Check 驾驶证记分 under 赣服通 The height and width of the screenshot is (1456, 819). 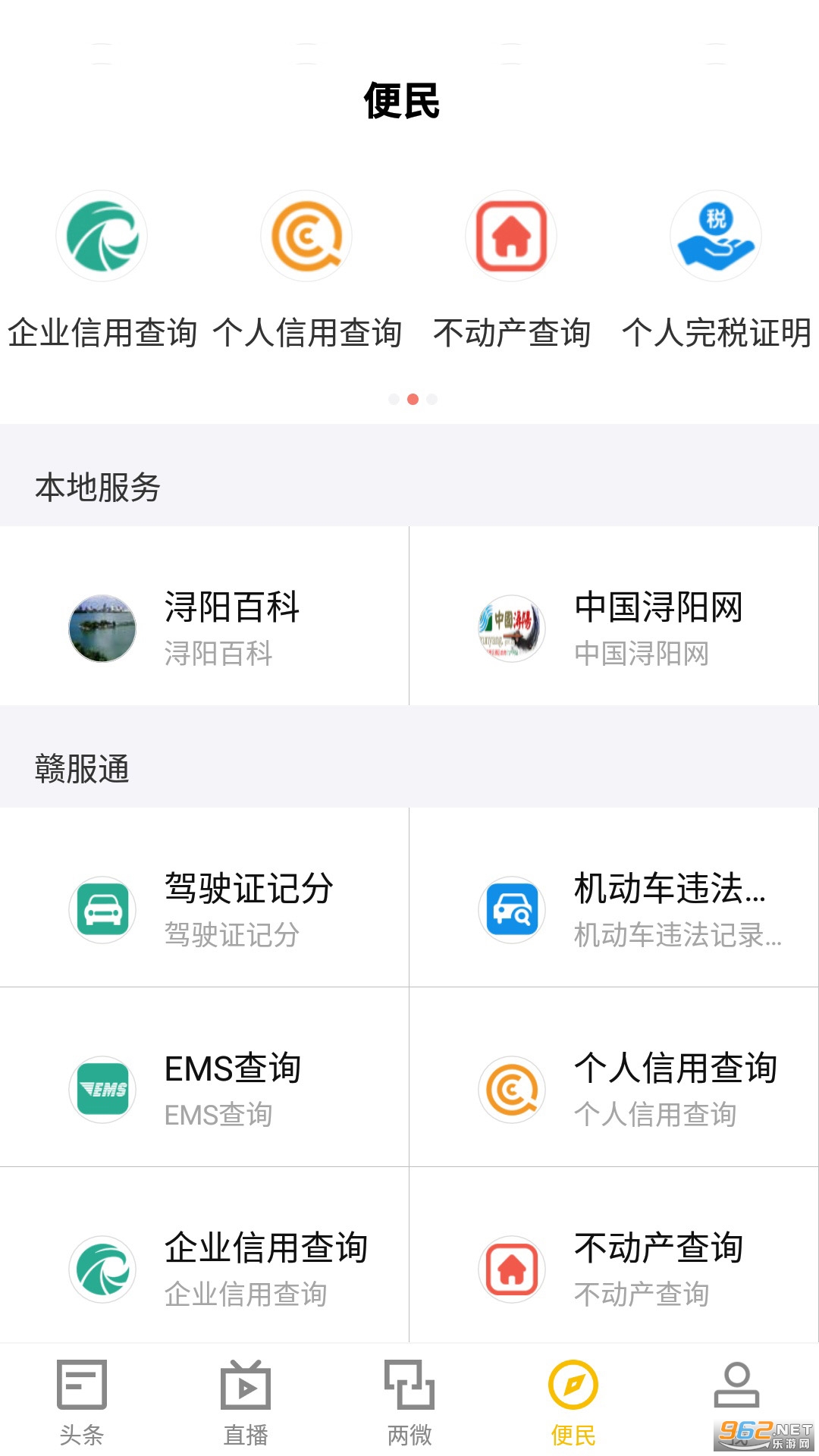205,909
